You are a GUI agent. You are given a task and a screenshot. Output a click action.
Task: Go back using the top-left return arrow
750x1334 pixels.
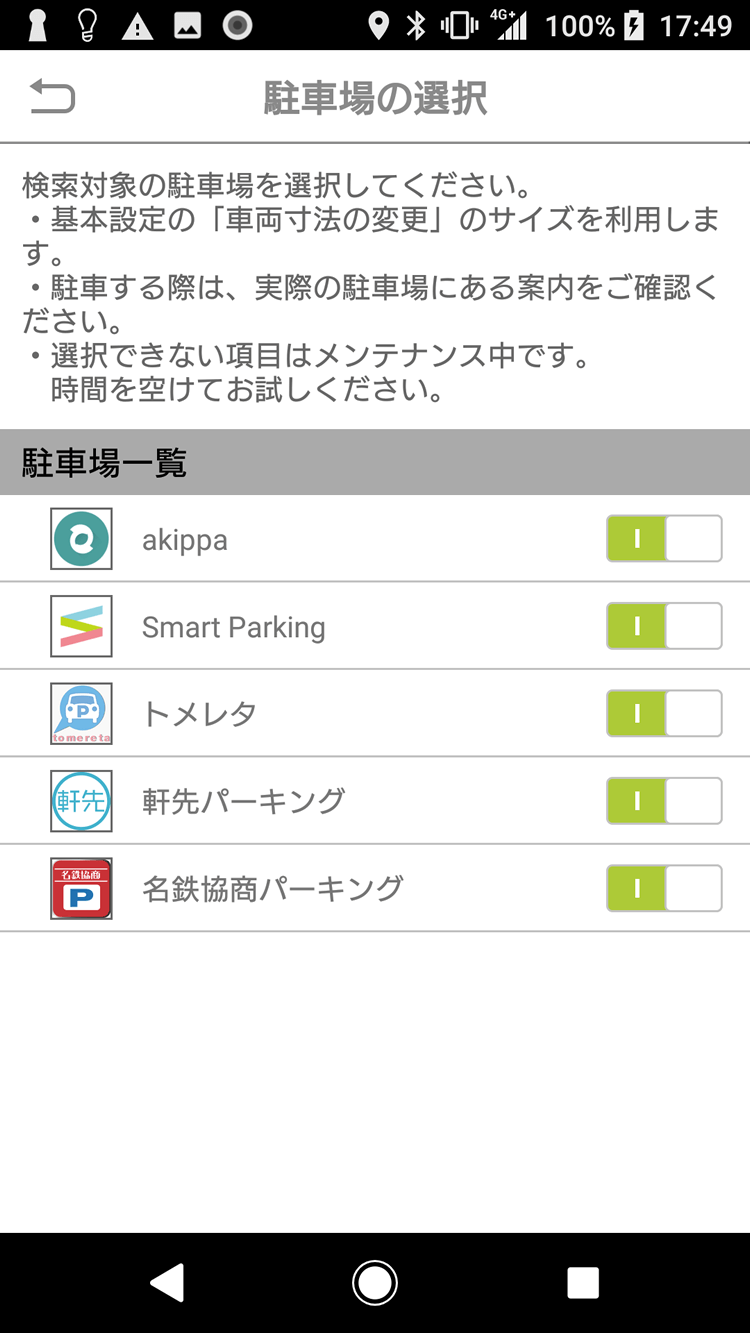coord(52,97)
